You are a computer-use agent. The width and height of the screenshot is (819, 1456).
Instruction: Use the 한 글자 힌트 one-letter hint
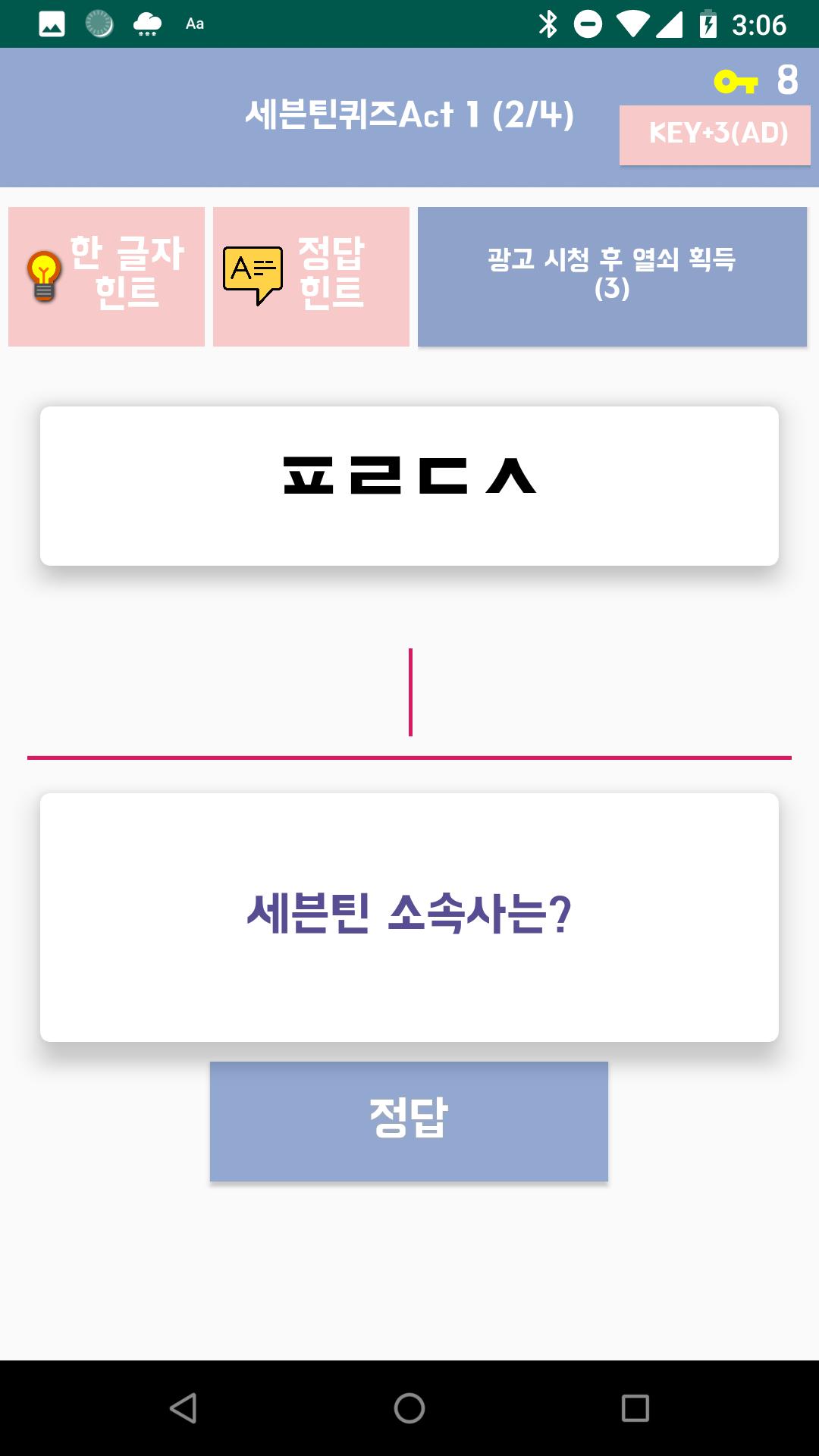[x=106, y=277]
